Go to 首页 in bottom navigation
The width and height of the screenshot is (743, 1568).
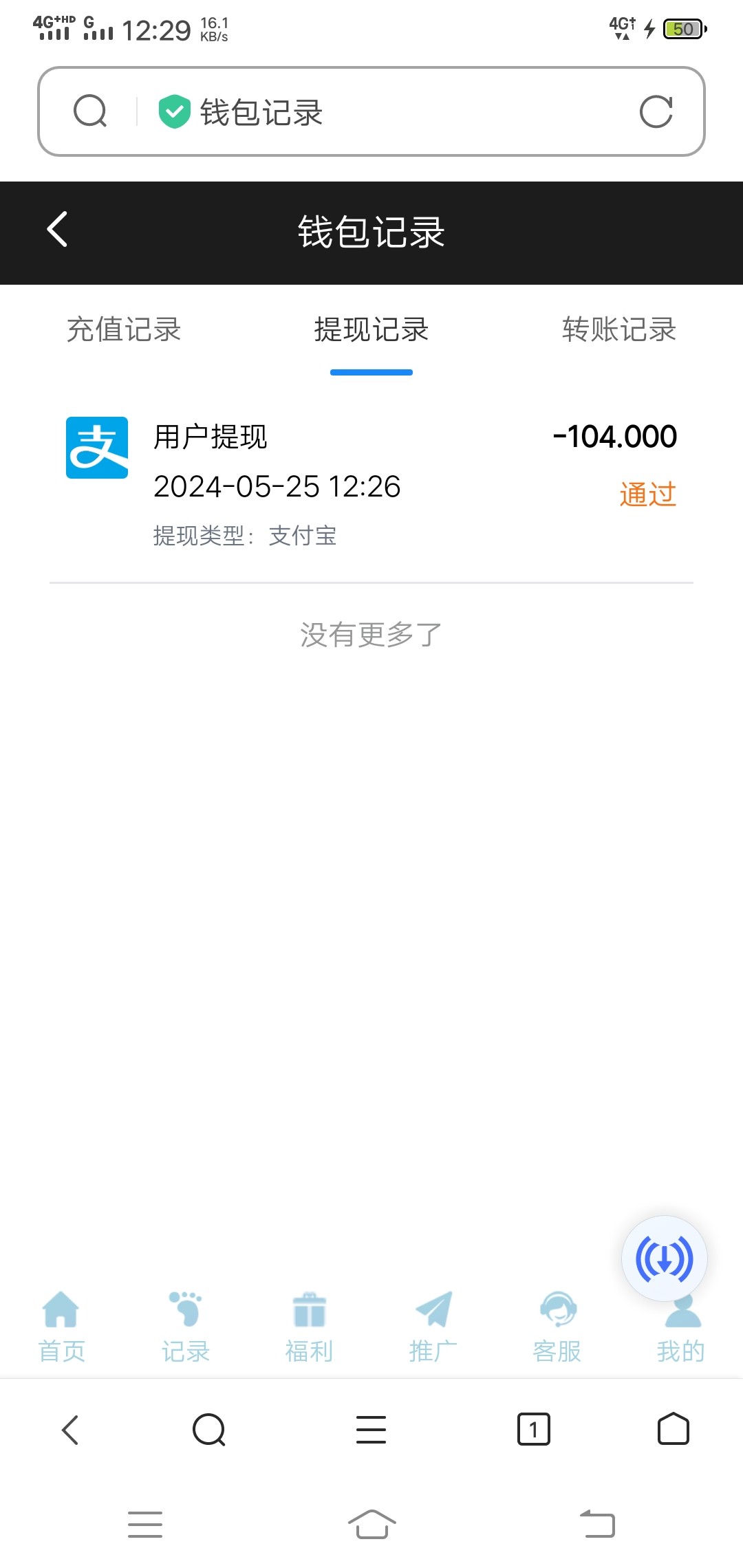point(62,1327)
